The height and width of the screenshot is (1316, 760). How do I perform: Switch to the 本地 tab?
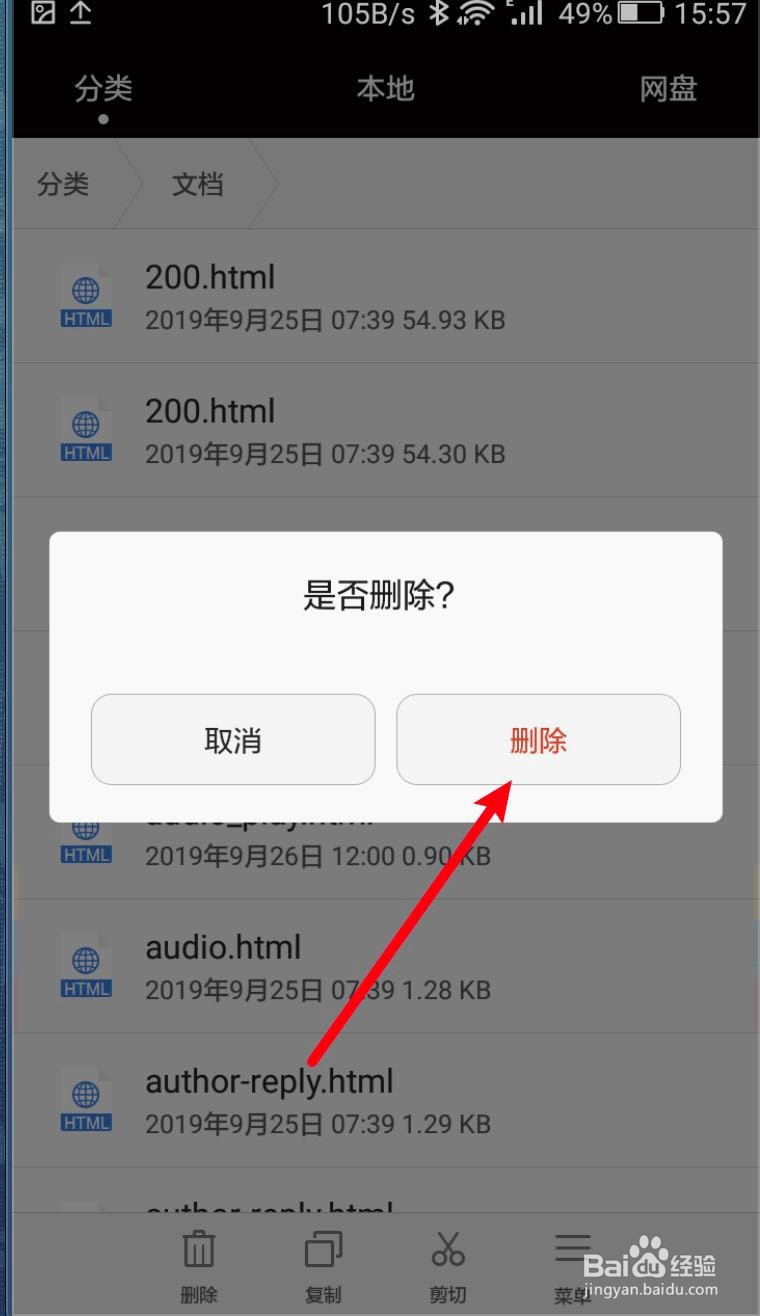383,89
